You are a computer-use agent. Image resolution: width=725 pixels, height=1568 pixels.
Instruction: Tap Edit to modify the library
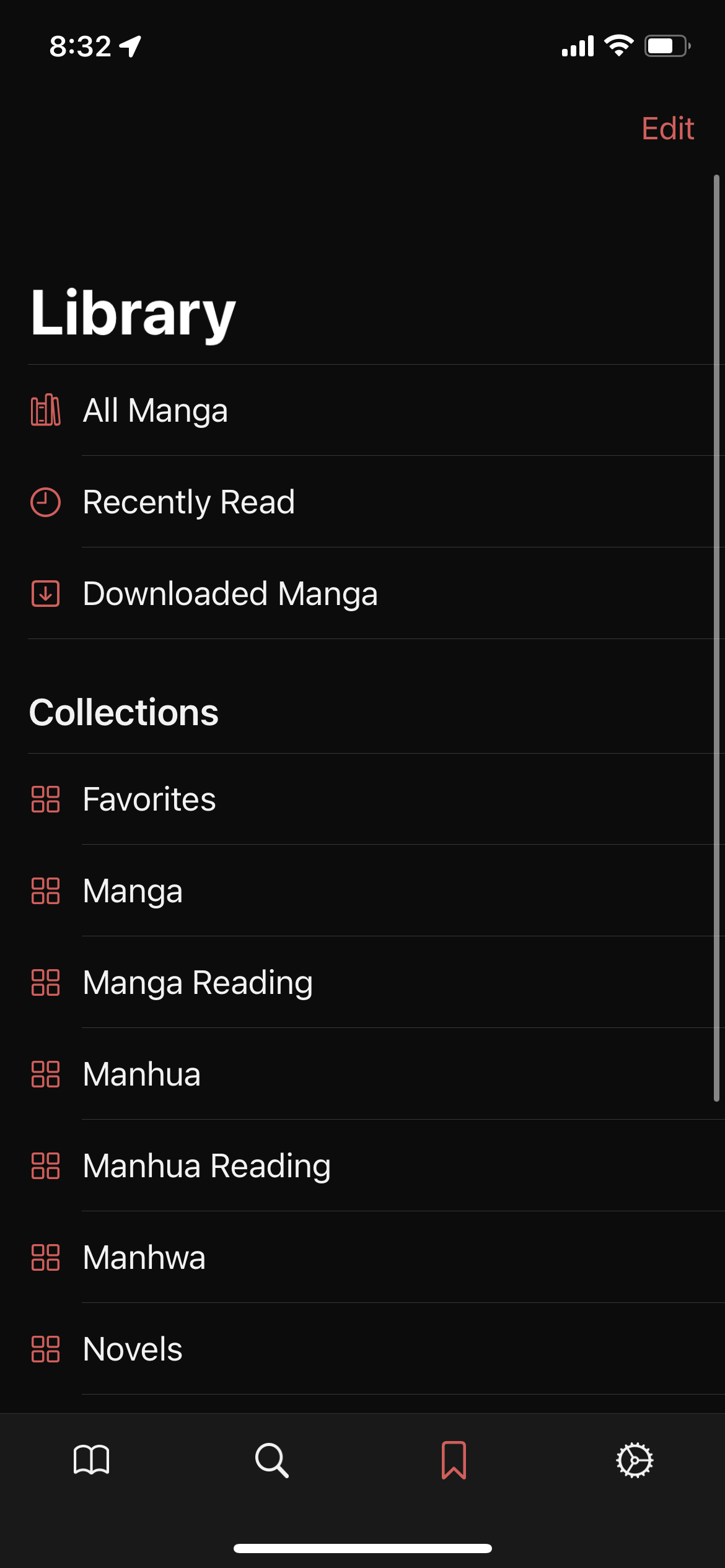pyautogui.click(x=667, y=129)
